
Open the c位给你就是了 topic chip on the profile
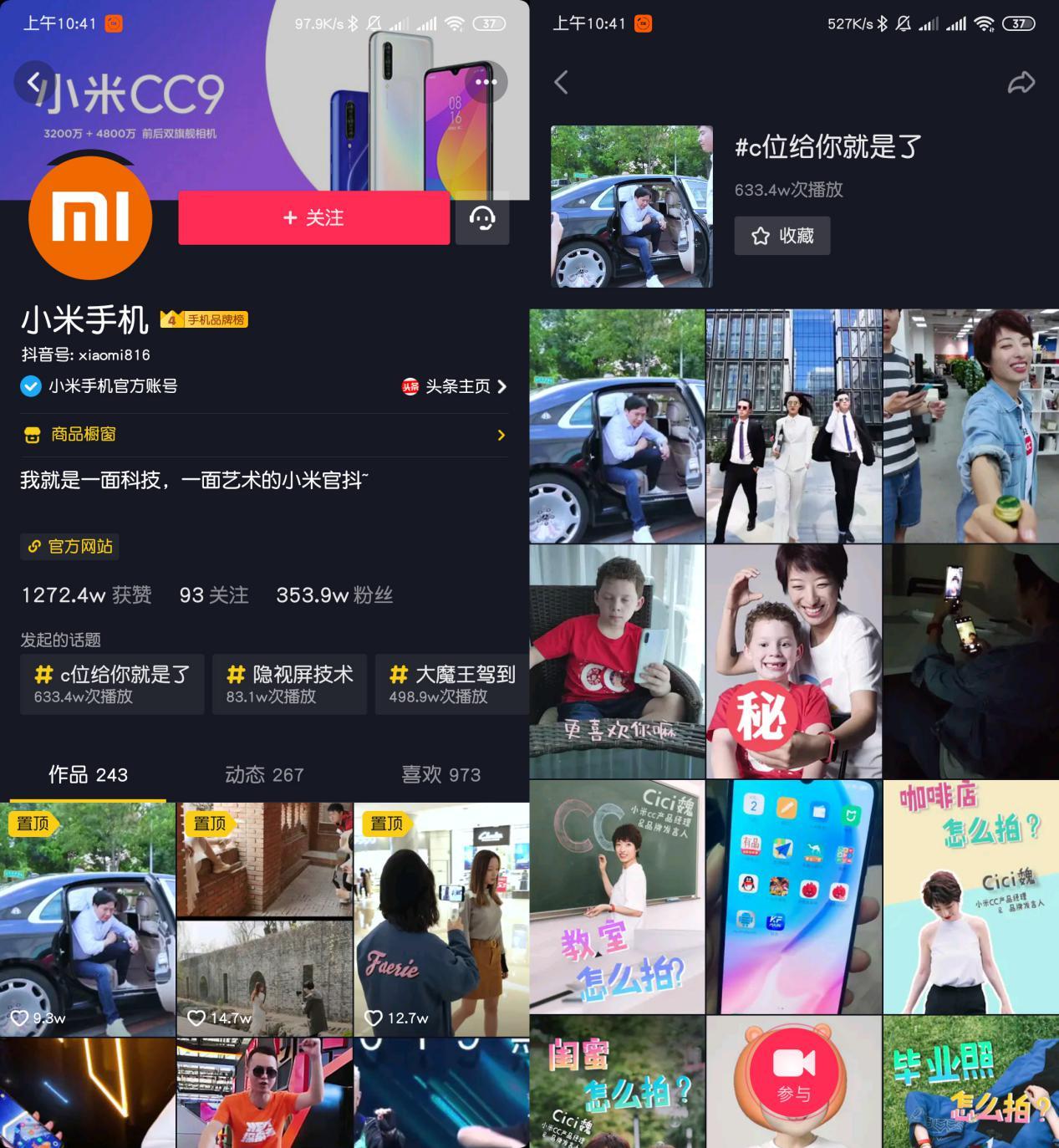click(112, 684)
